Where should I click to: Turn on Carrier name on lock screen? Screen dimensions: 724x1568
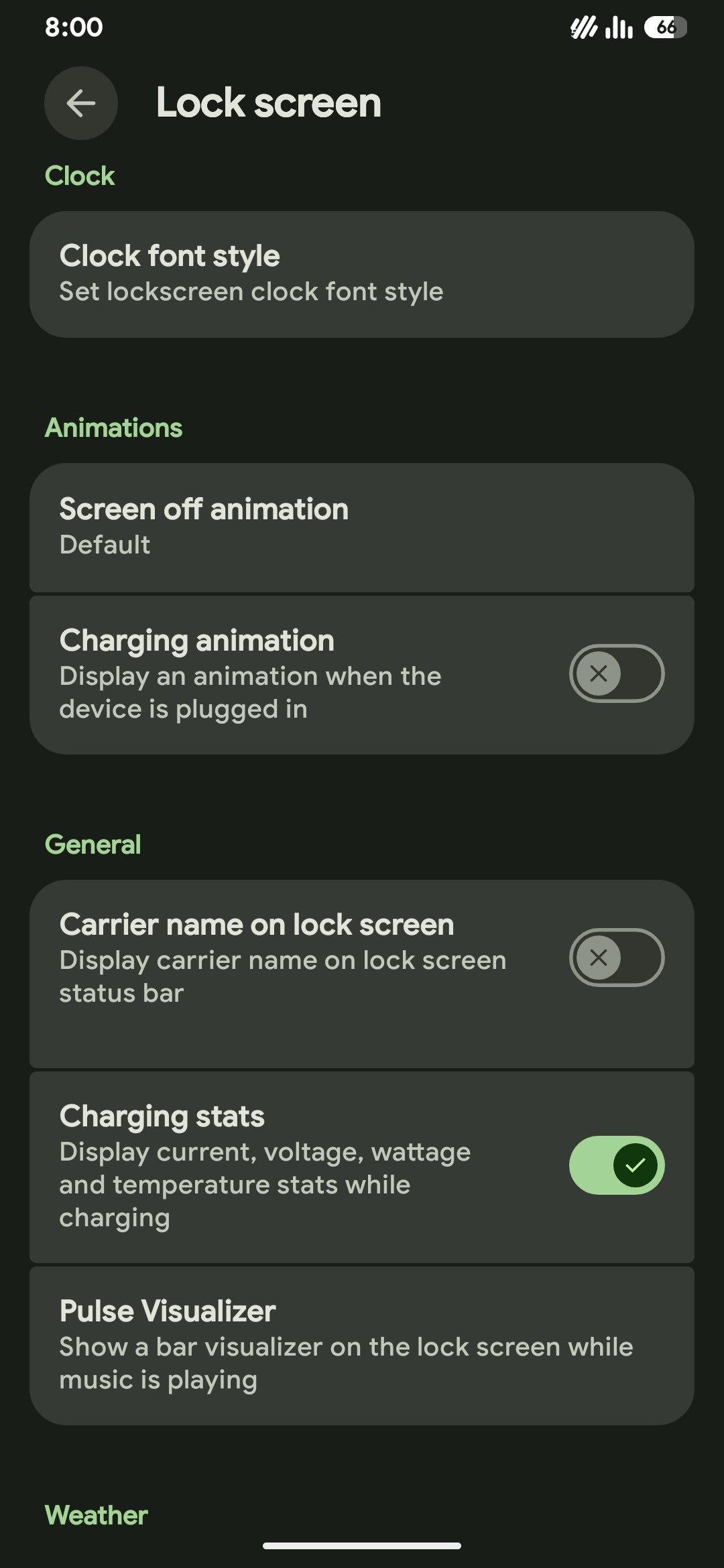616,958
